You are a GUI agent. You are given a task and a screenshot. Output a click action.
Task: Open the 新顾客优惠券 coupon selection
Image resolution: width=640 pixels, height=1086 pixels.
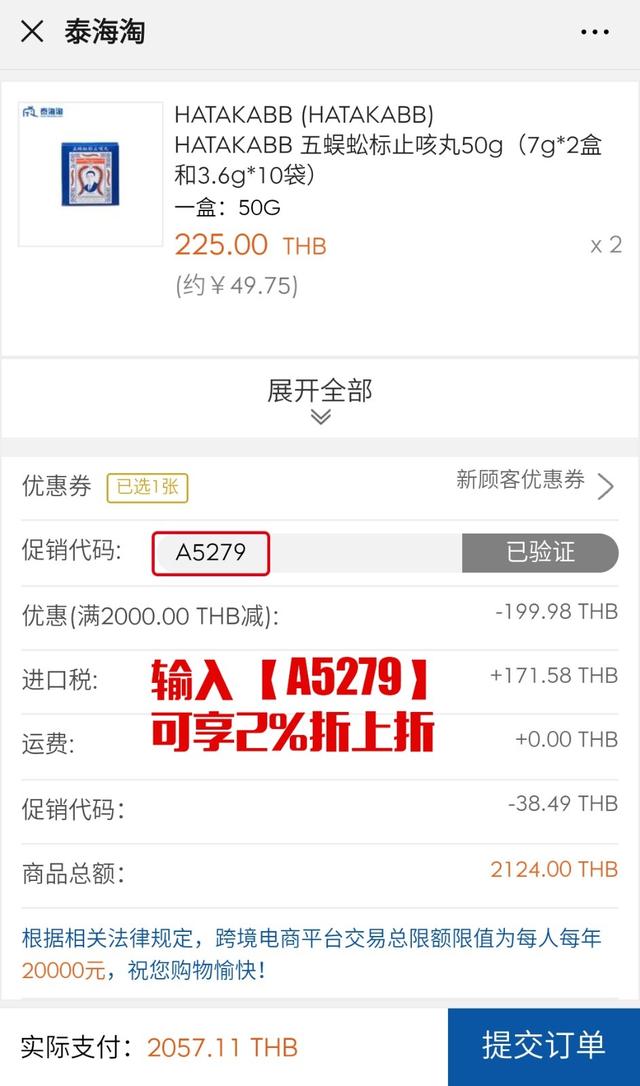point(534,483)
